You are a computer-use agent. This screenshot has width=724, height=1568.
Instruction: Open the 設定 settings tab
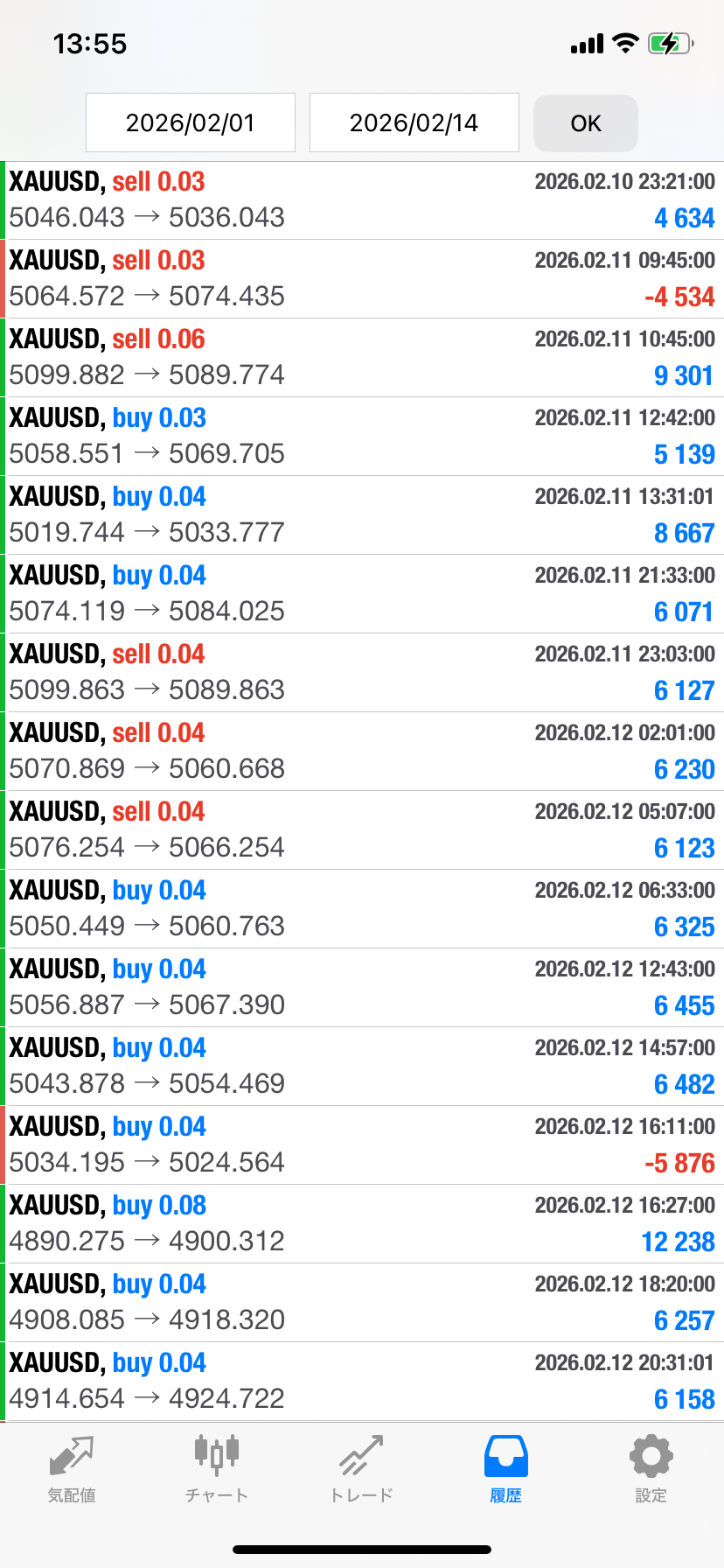(x=651, y=1470)
